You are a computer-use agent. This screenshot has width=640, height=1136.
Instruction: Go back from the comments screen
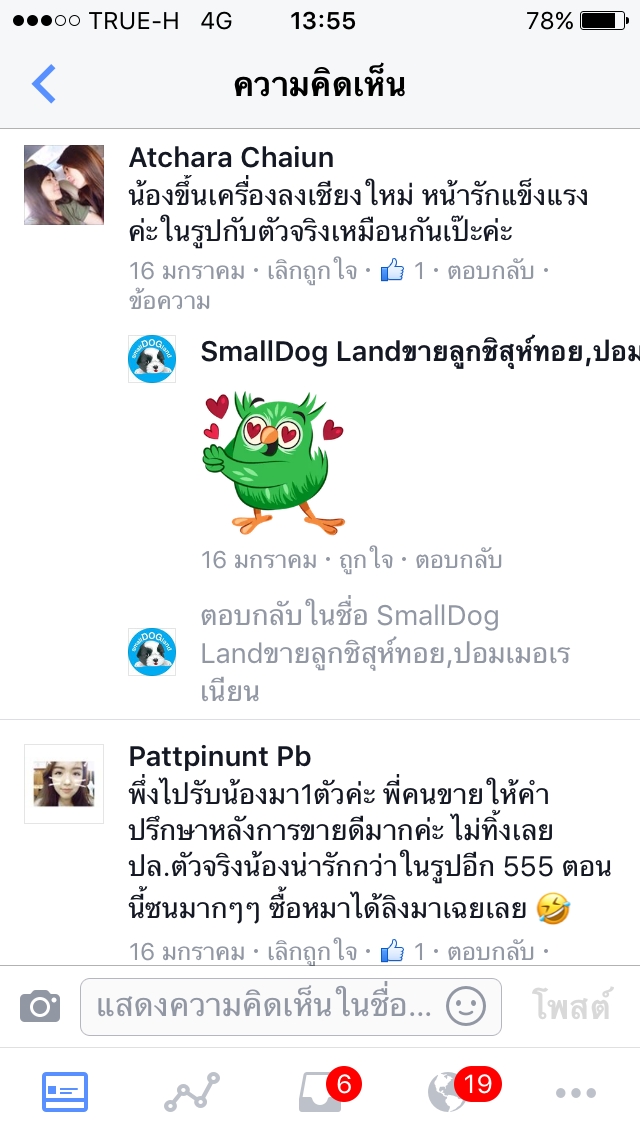coord(44,85)
